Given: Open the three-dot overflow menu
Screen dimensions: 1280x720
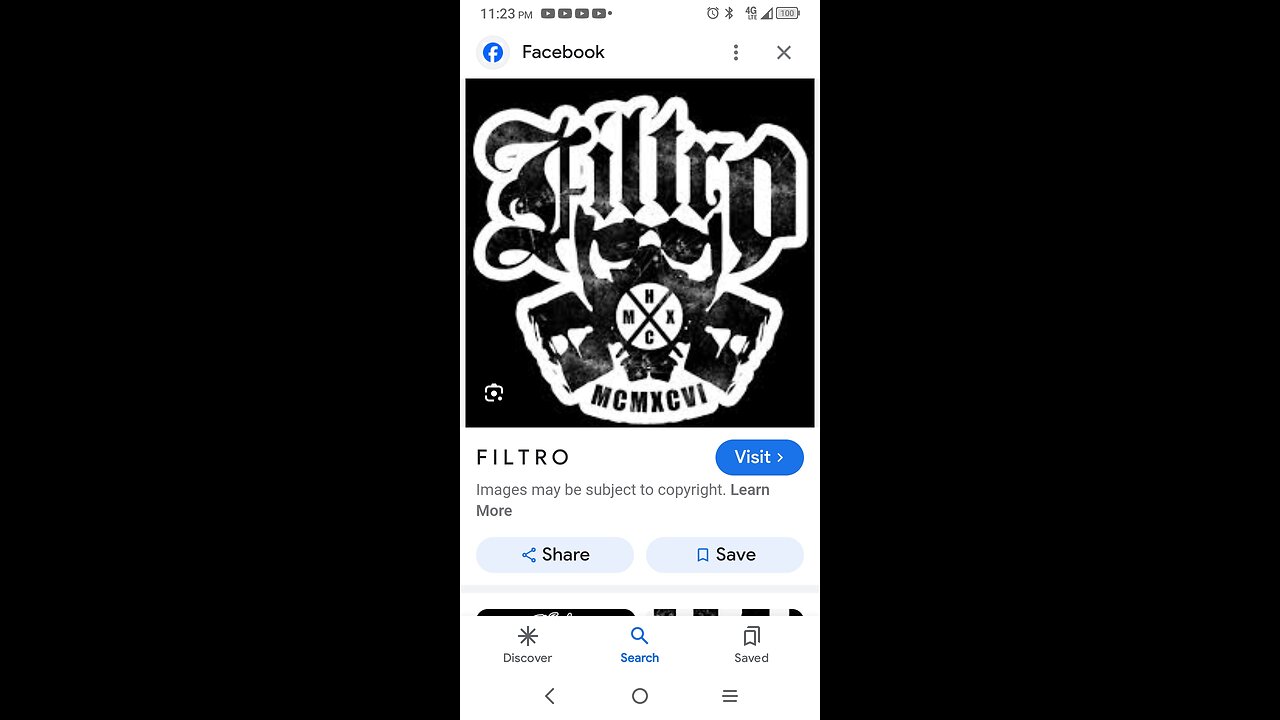Looking at the screenshot, I should point(736,52).
